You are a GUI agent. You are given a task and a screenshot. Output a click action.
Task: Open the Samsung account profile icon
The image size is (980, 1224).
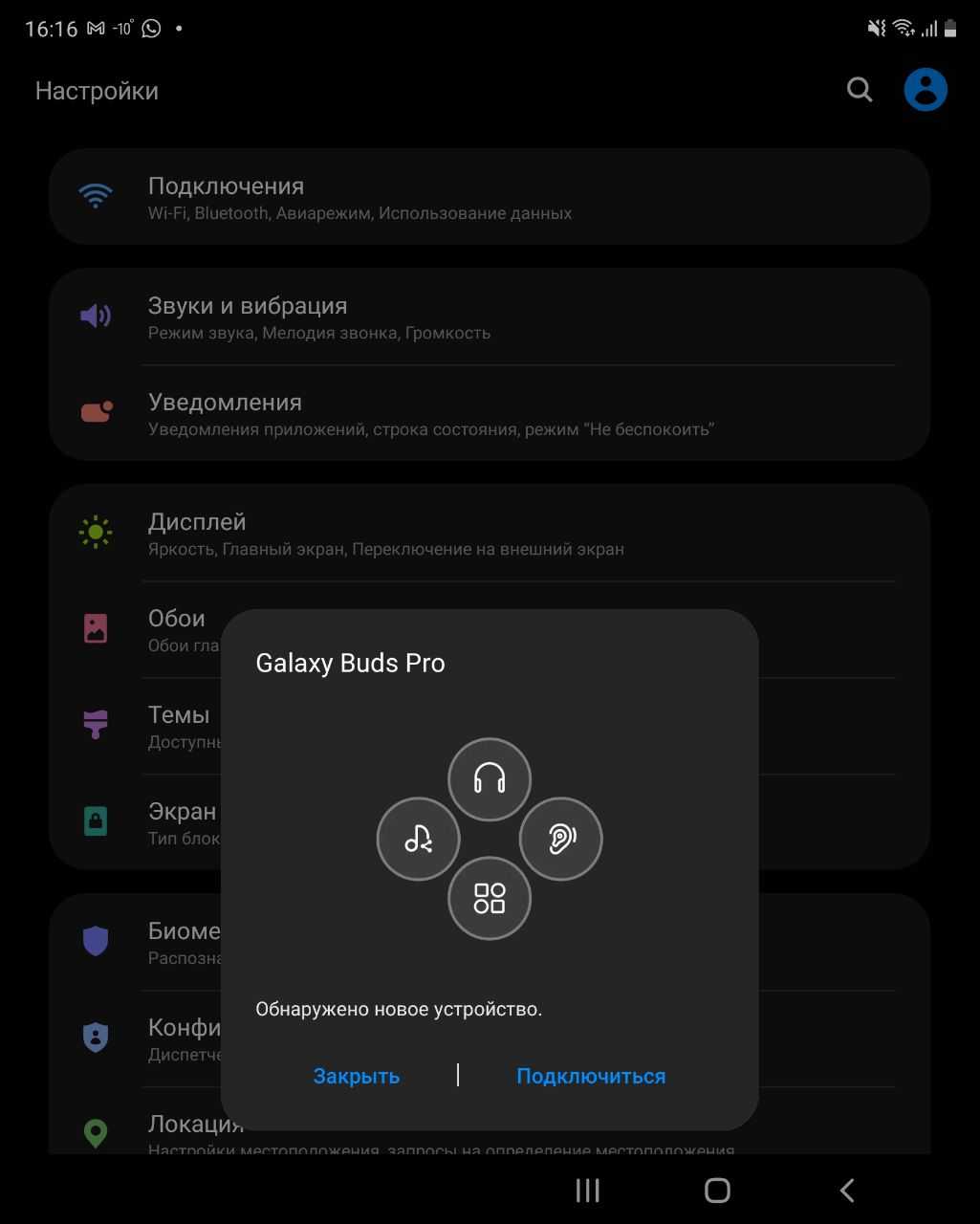926,90
